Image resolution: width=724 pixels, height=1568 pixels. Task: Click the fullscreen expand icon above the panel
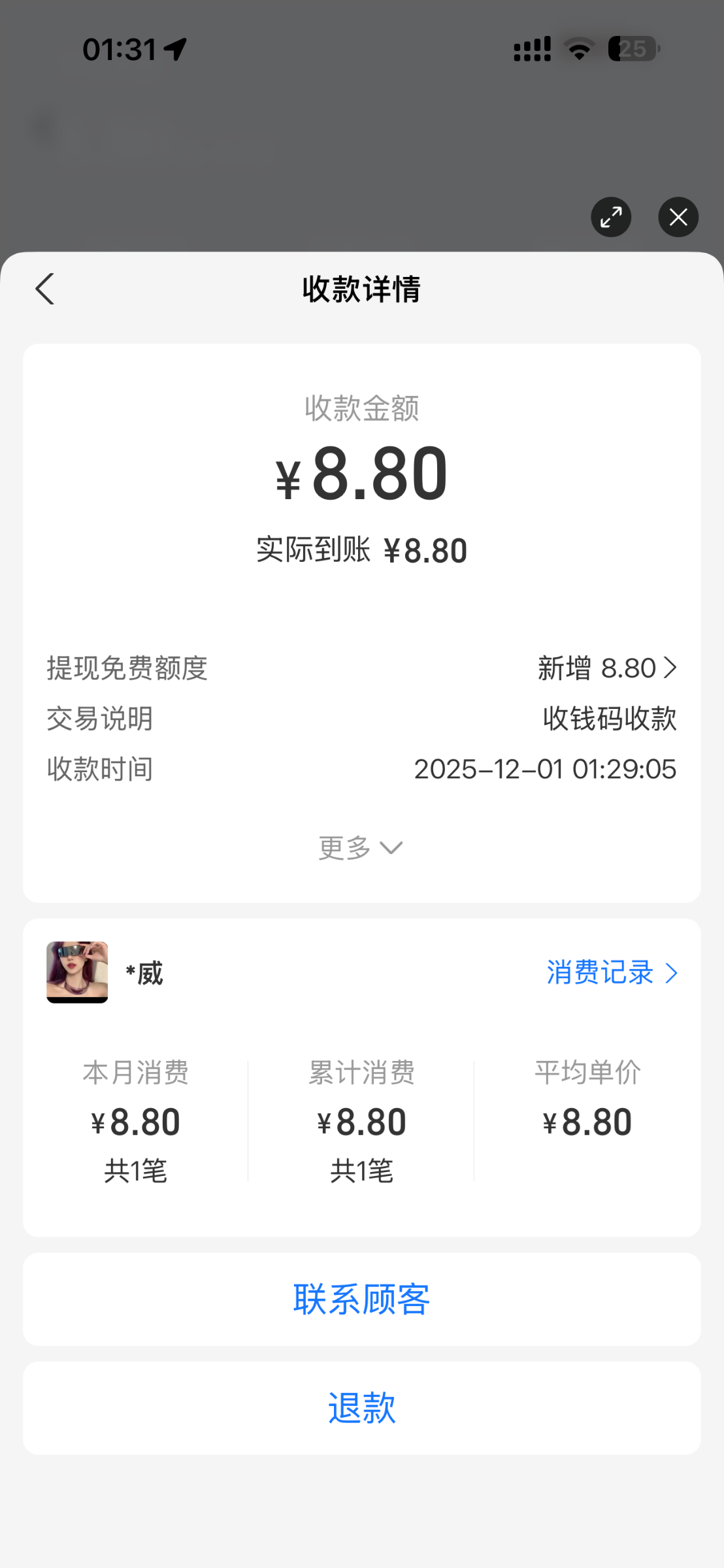point(610,217)
